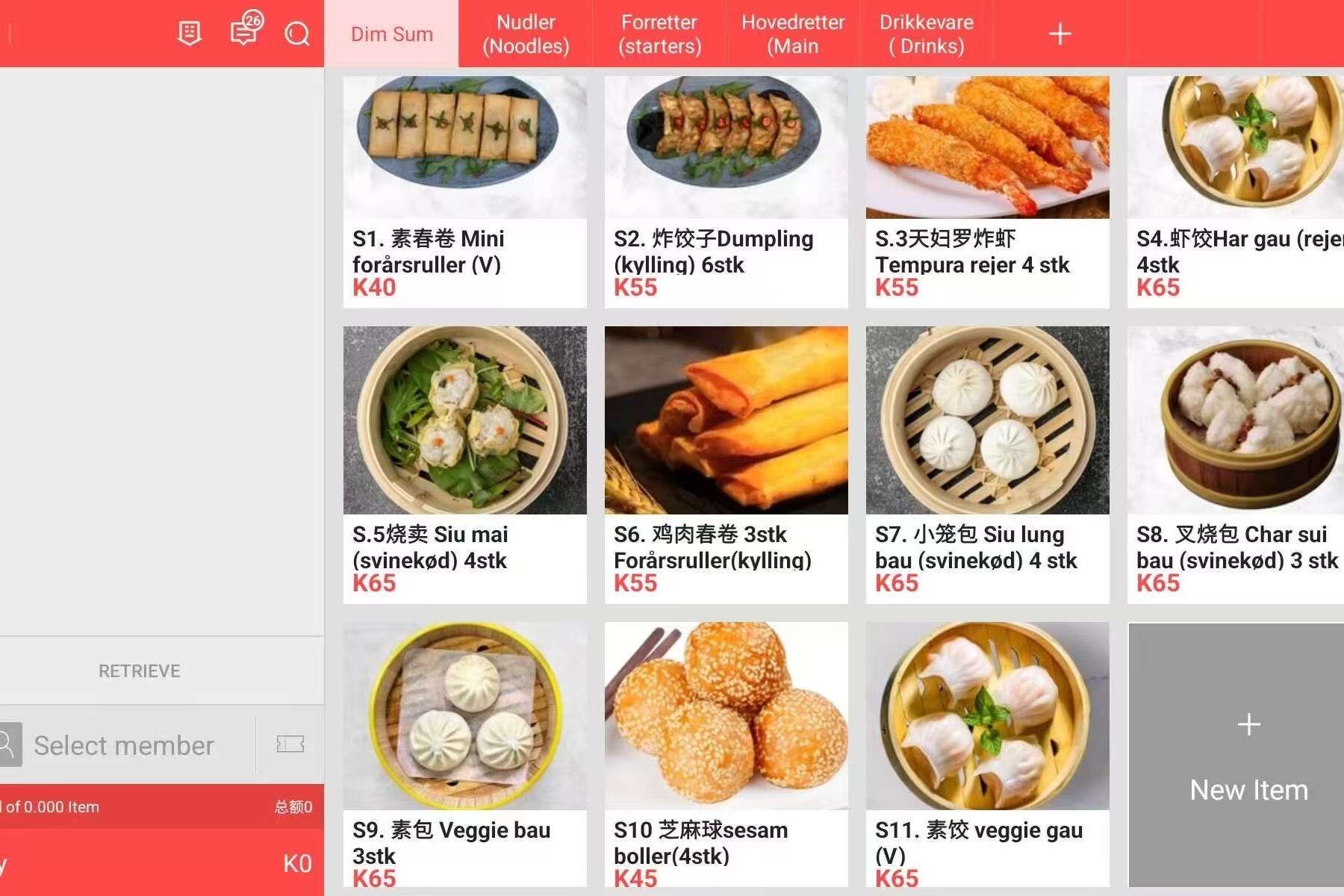Open the messages icon with badge 26
1344x896 pixels.
(245, 33)
